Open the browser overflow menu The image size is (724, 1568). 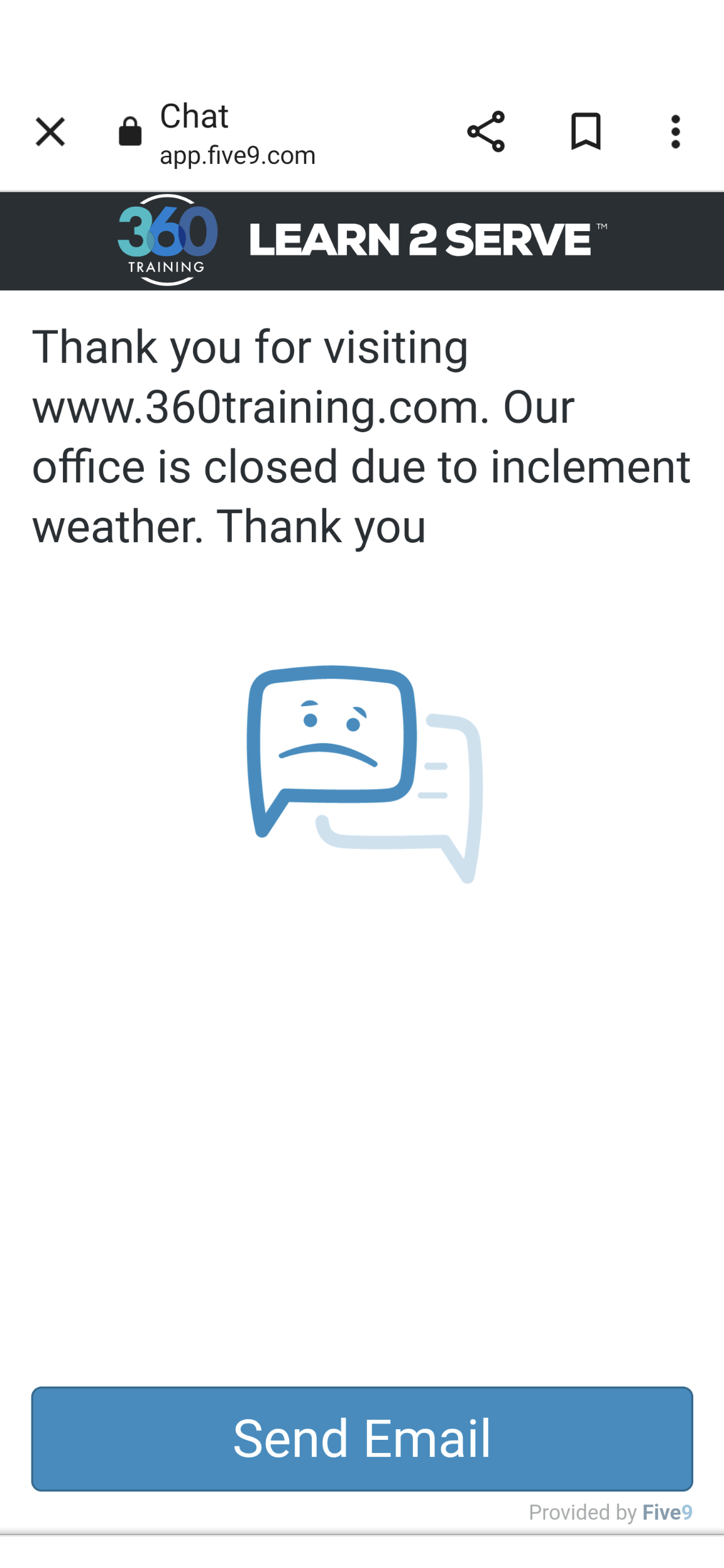click(x=675, y=132)
